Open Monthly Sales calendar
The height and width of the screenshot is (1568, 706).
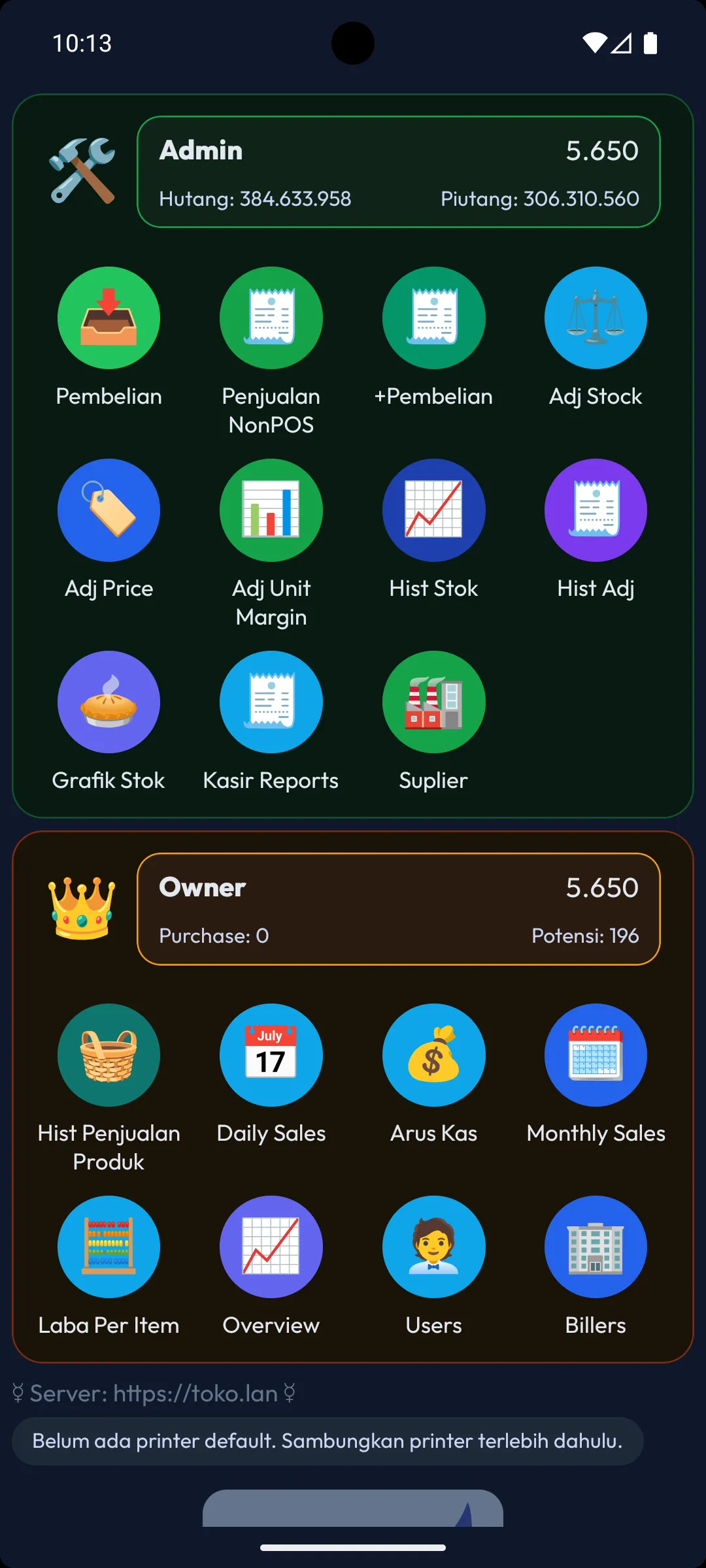pos(596,1054)
